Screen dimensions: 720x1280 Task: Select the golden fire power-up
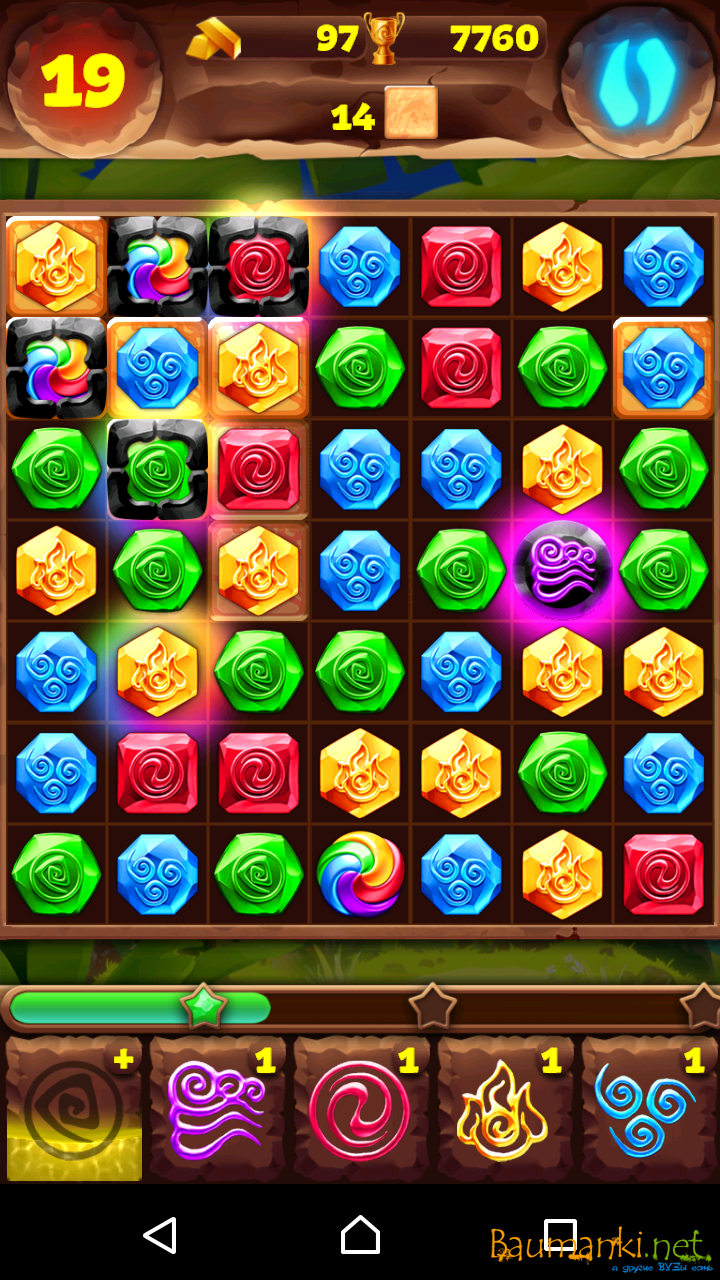pos(503,1110)
